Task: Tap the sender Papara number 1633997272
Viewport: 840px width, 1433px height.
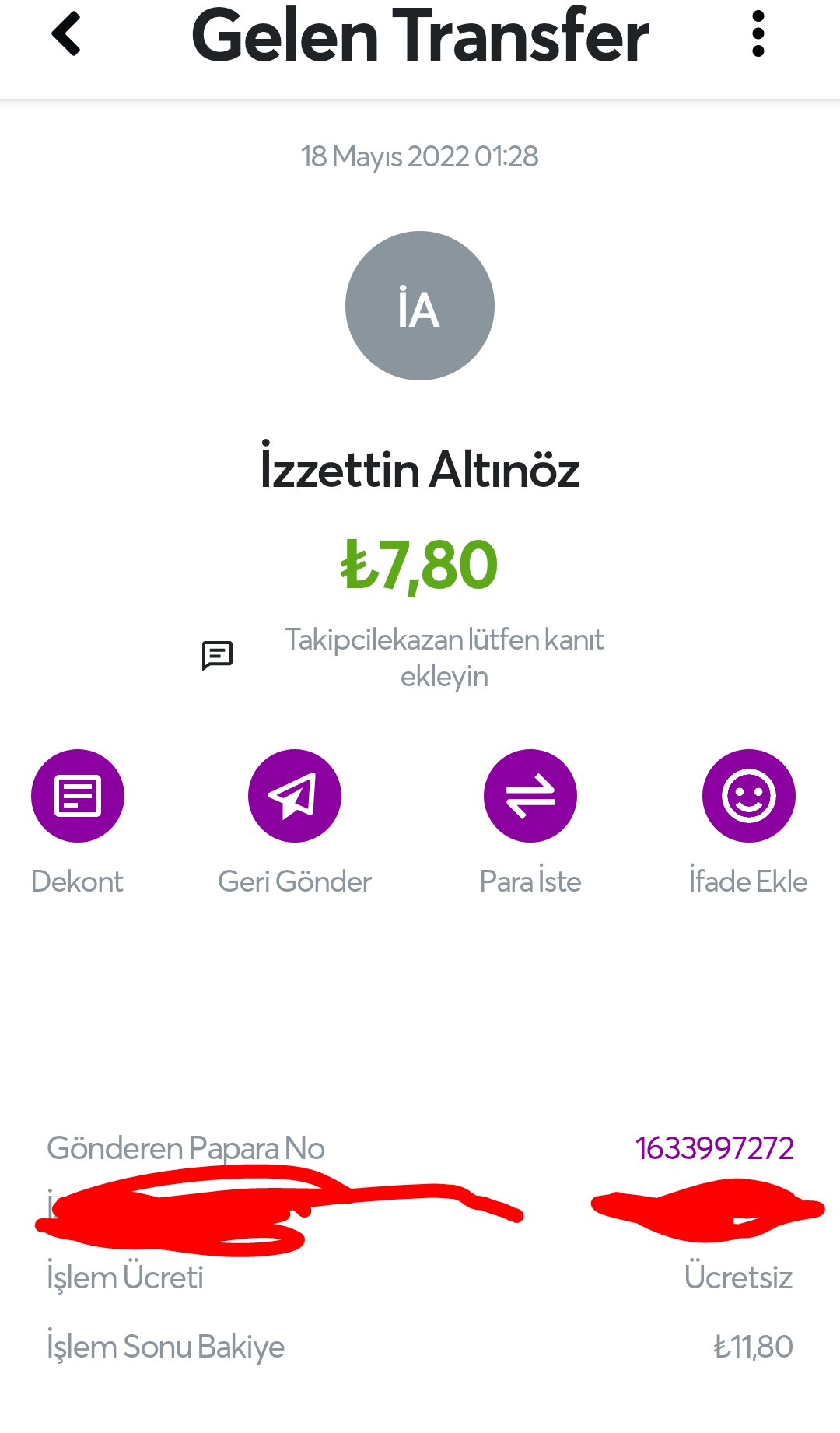Action: (714, 1148)
